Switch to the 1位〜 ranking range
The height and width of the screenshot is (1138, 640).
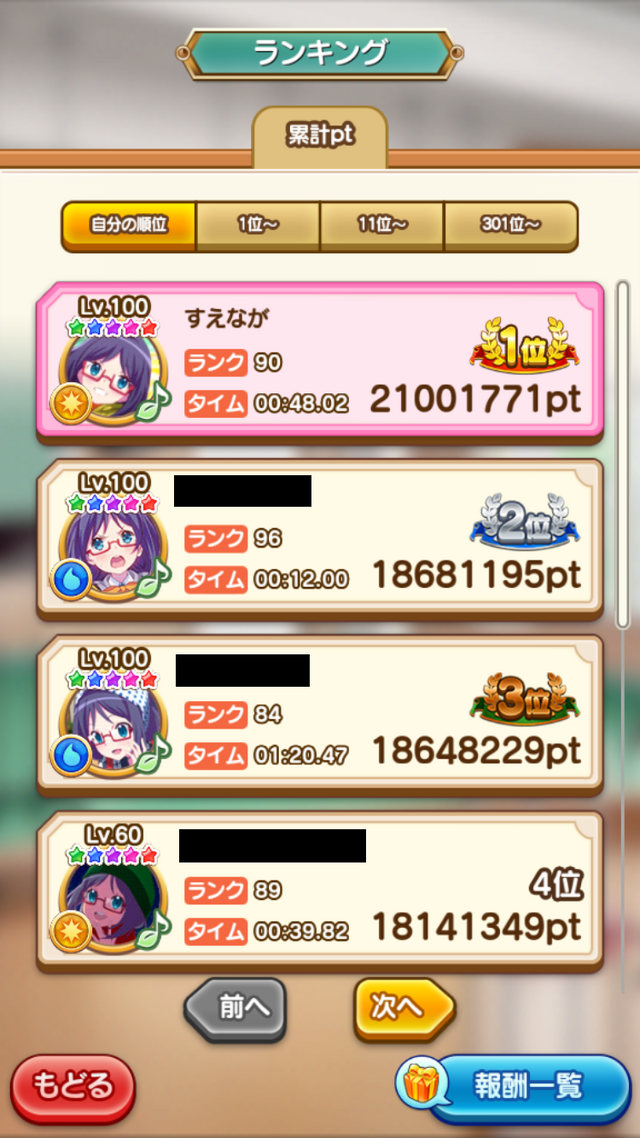(257, 226)
